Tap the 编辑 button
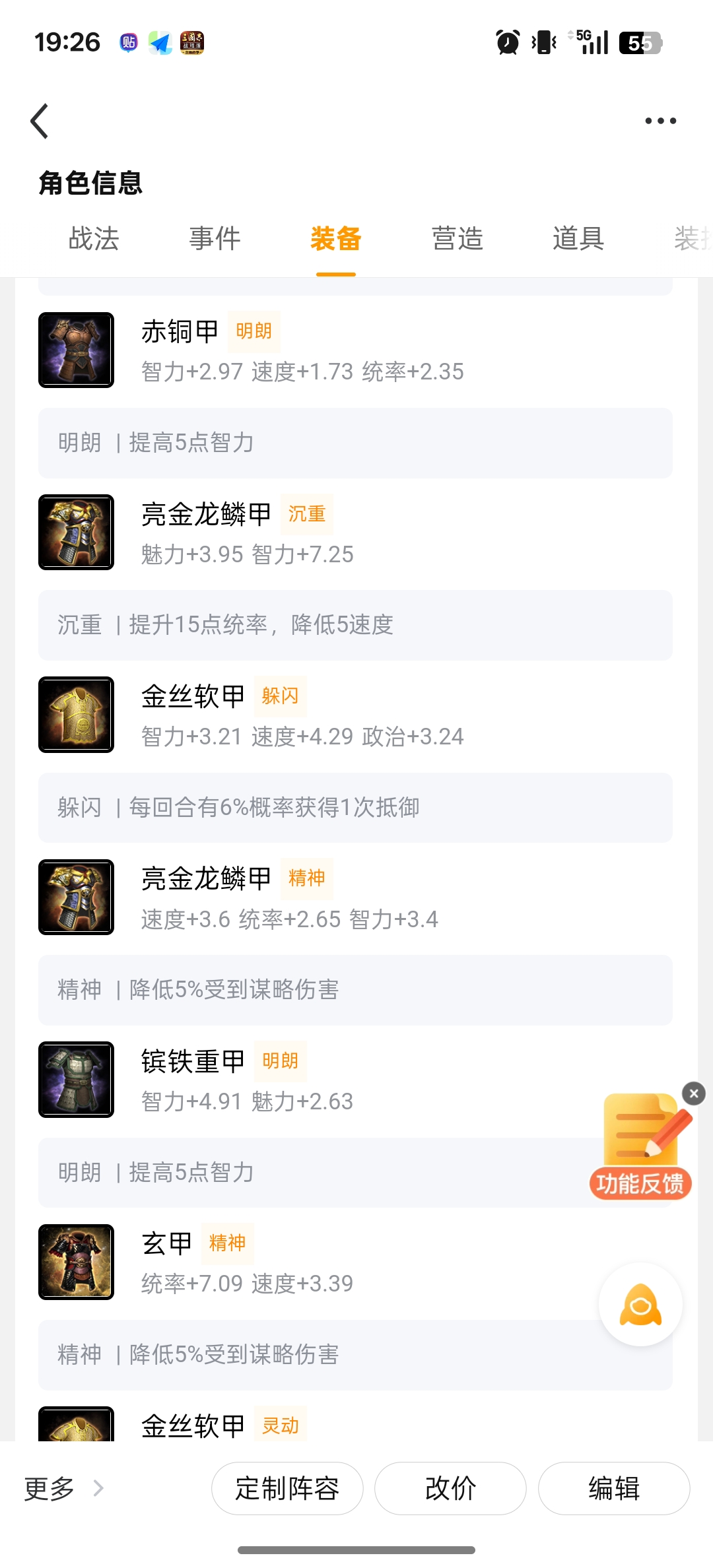This screenshot has width=713, height=1568. (614, 1489)
